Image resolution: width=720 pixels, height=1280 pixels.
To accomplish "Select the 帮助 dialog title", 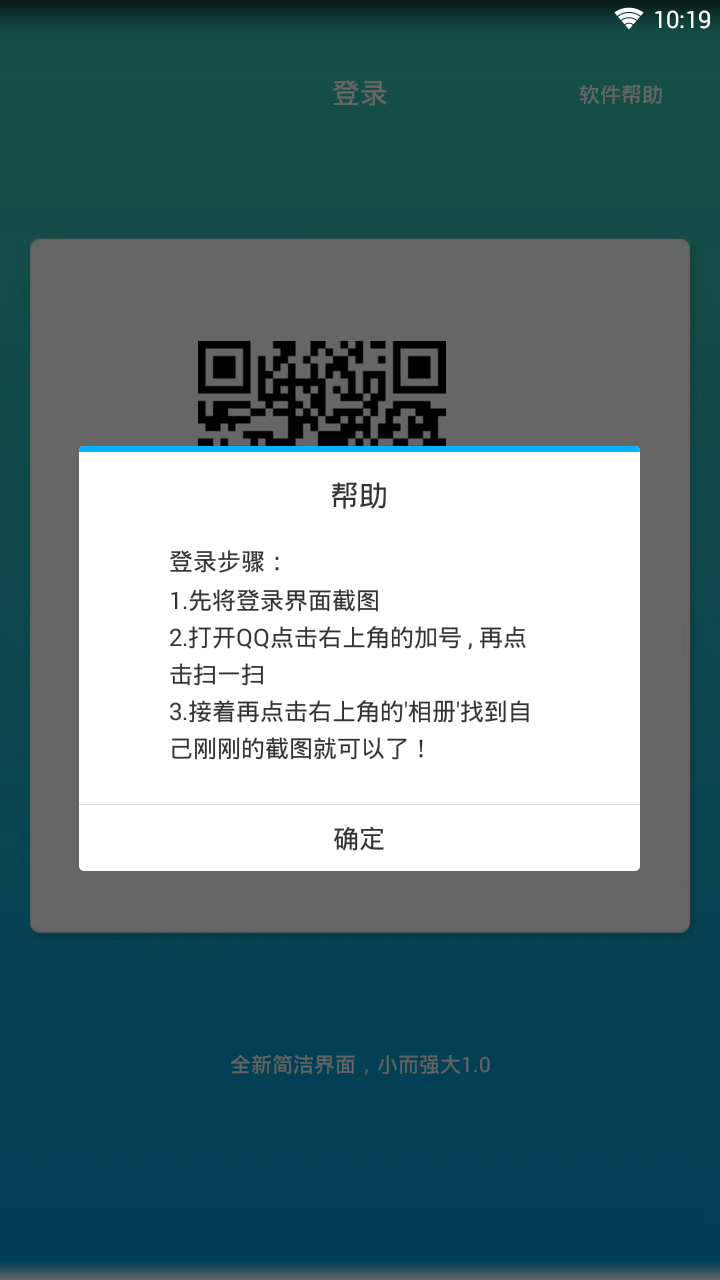I will [358, 496].
